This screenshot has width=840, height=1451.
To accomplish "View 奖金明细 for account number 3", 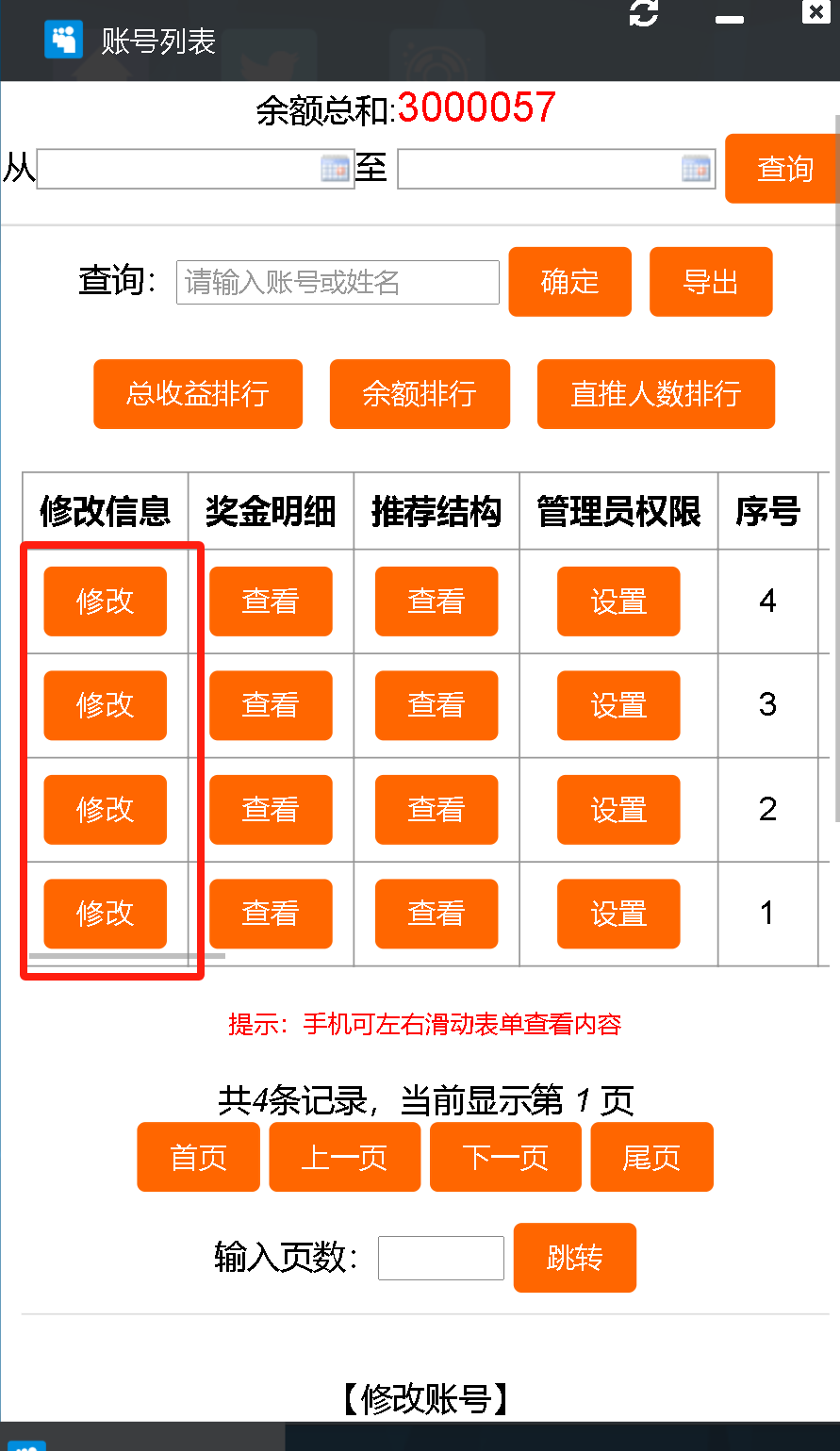I will click(271, 705).
